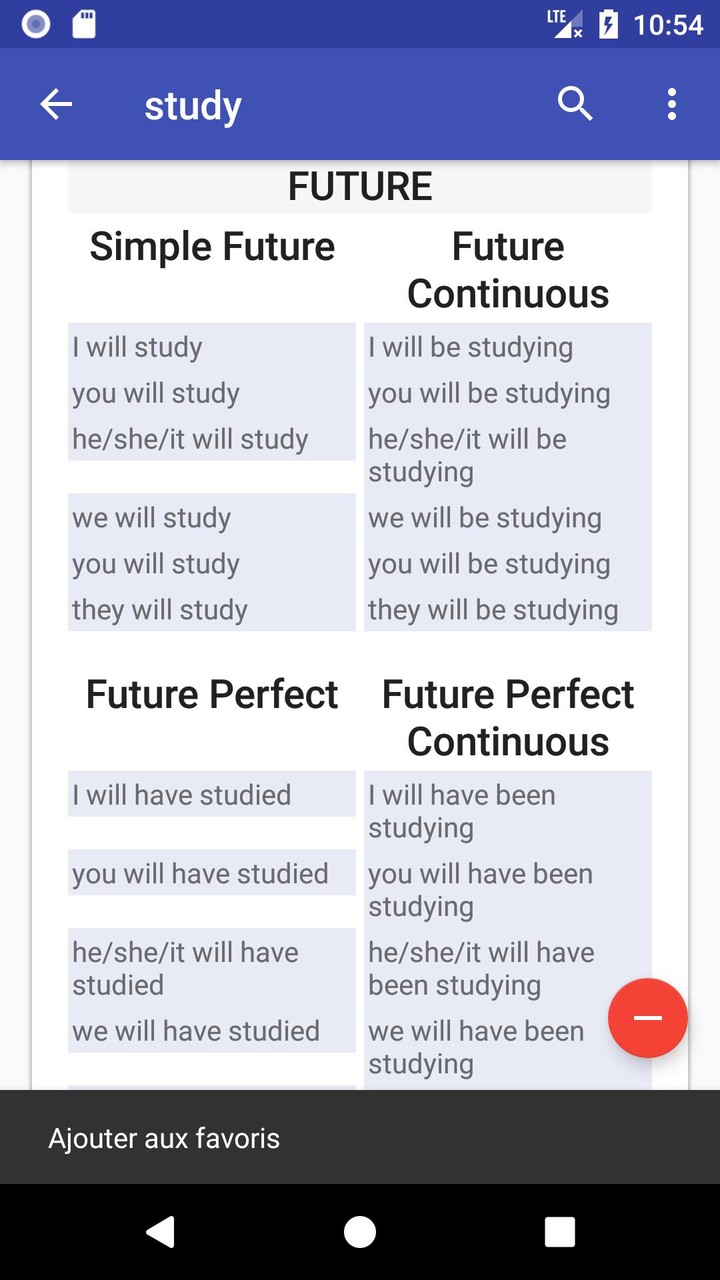The image size is (720, 1280).
Task: Select 'Ajouter aux favoris' to add favorite
Action: [x=165, y=1137]
